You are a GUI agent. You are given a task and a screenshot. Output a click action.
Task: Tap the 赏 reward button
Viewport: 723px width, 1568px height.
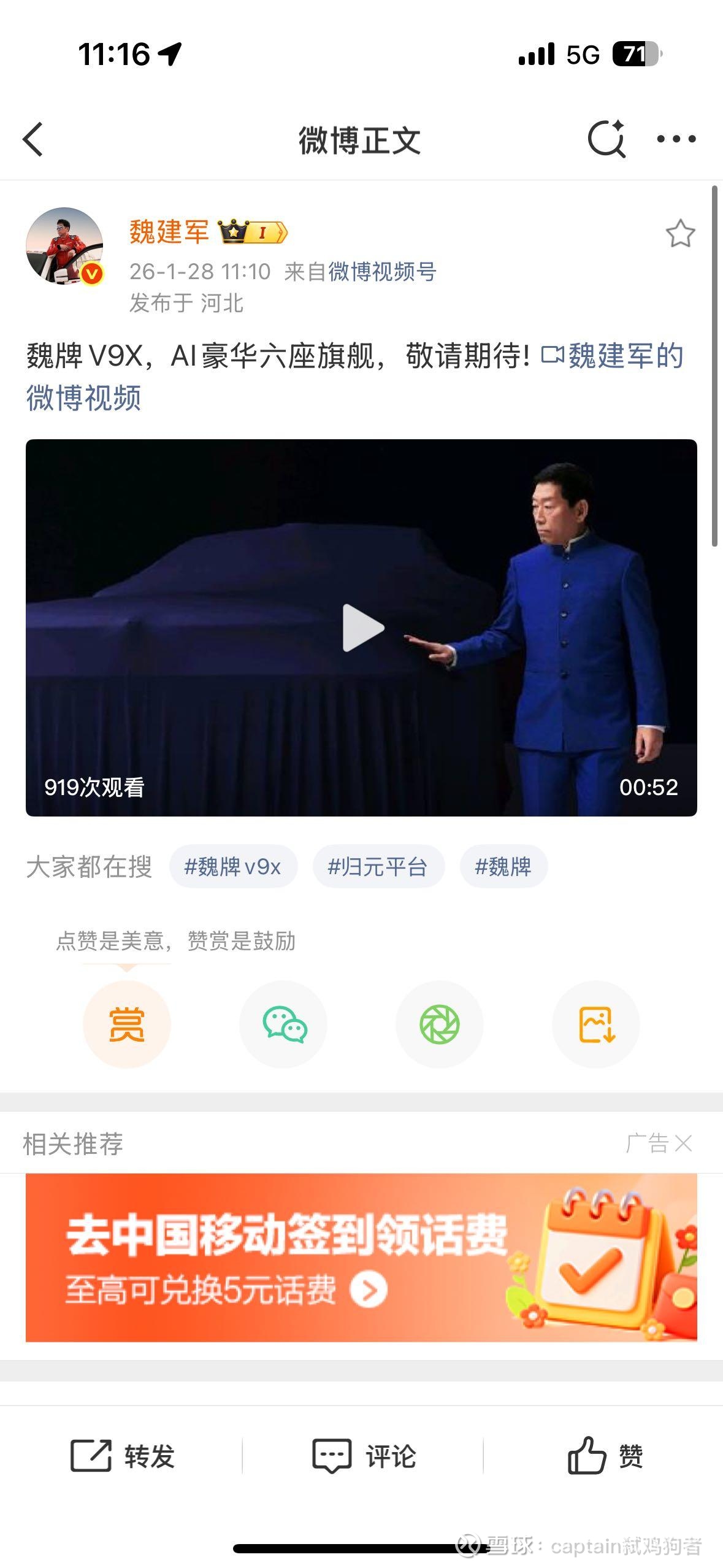[127, 1024]
